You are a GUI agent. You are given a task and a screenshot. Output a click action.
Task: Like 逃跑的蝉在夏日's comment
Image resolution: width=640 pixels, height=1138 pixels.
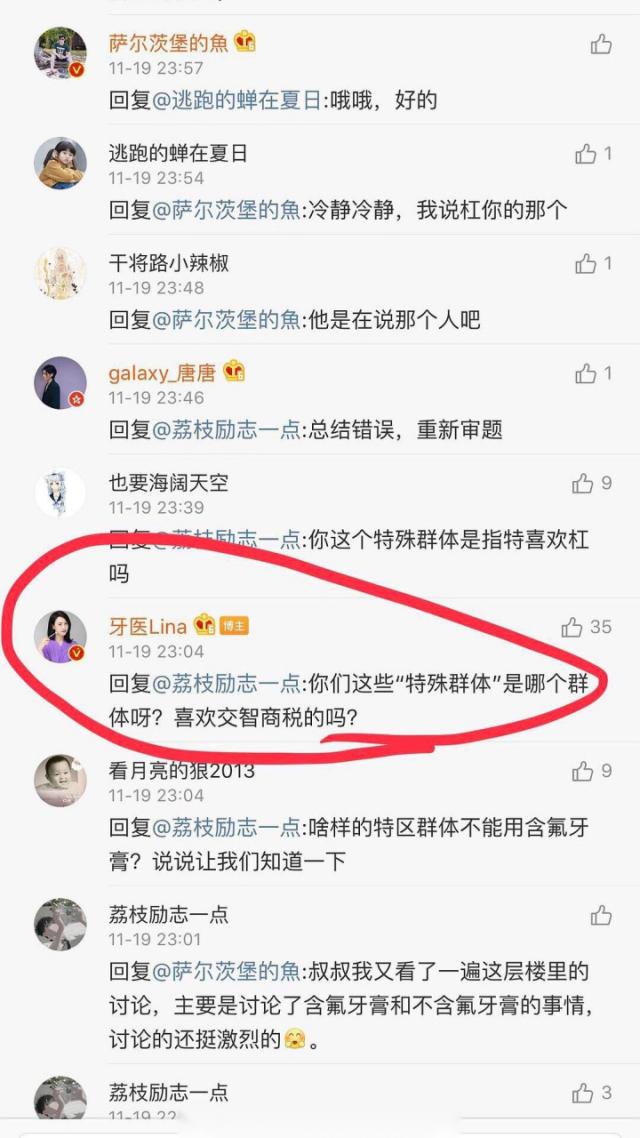[586, 154]
